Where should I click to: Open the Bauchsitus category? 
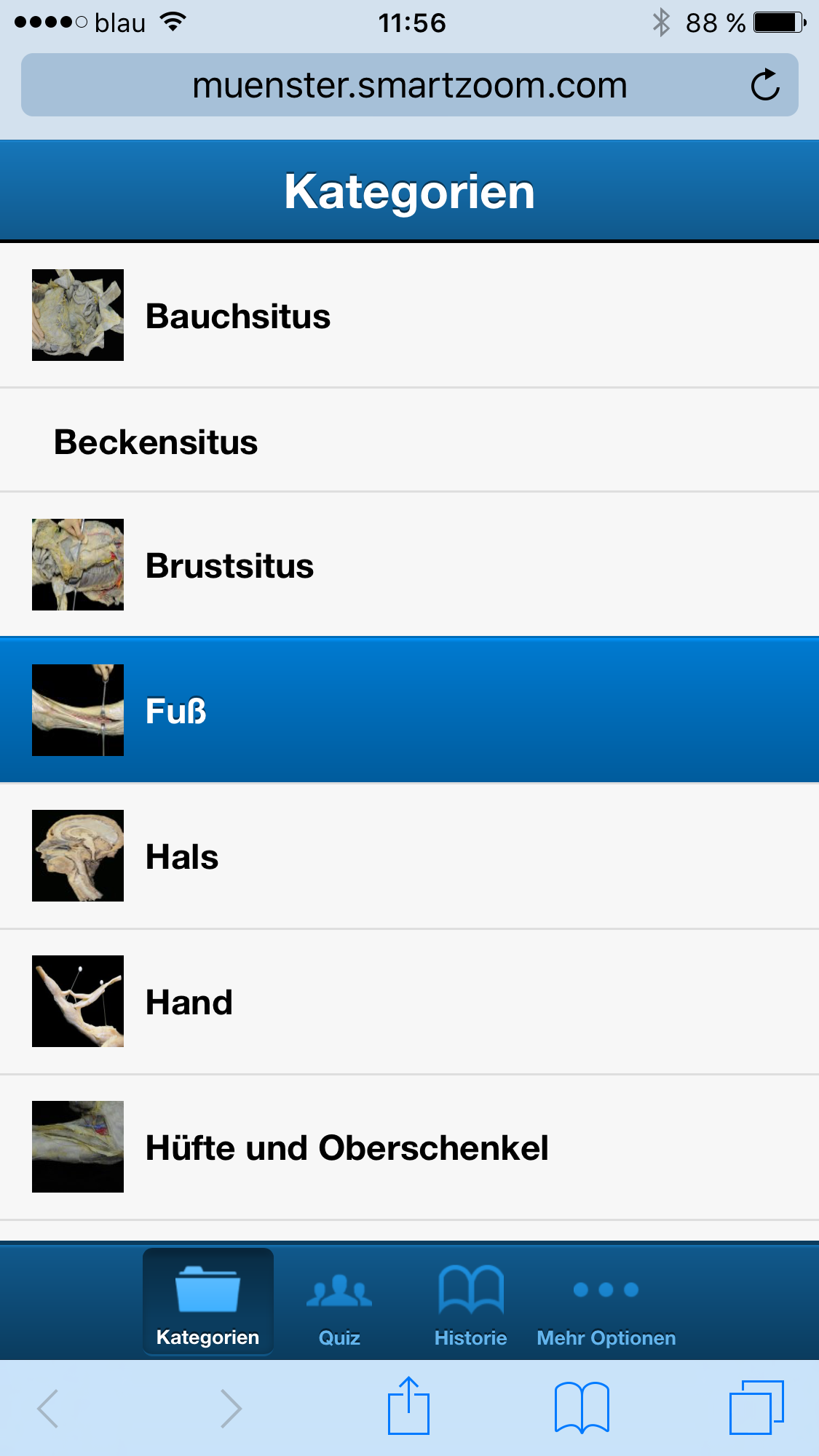408,316
